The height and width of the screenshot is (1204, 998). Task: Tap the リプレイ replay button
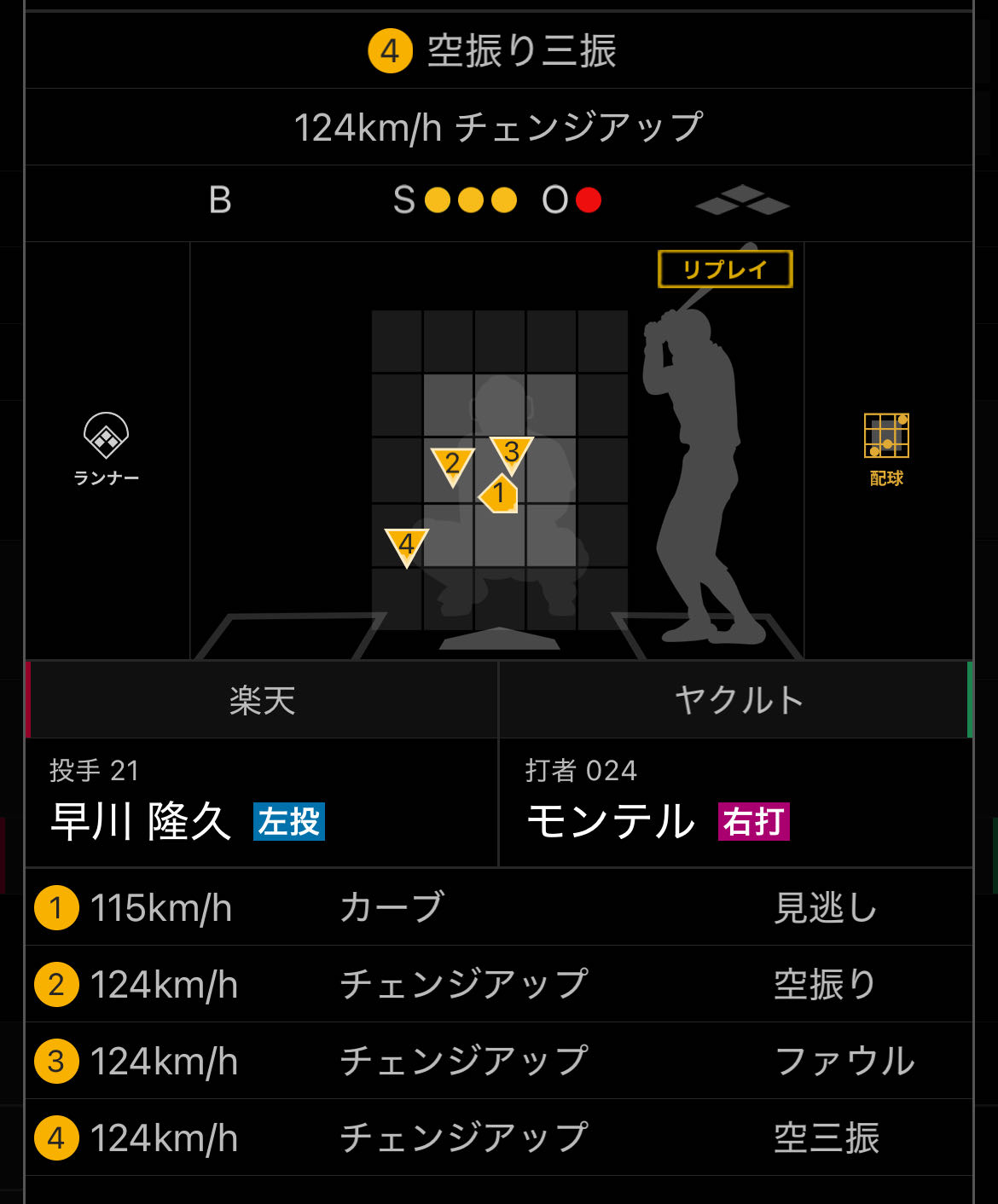[725, 269]
